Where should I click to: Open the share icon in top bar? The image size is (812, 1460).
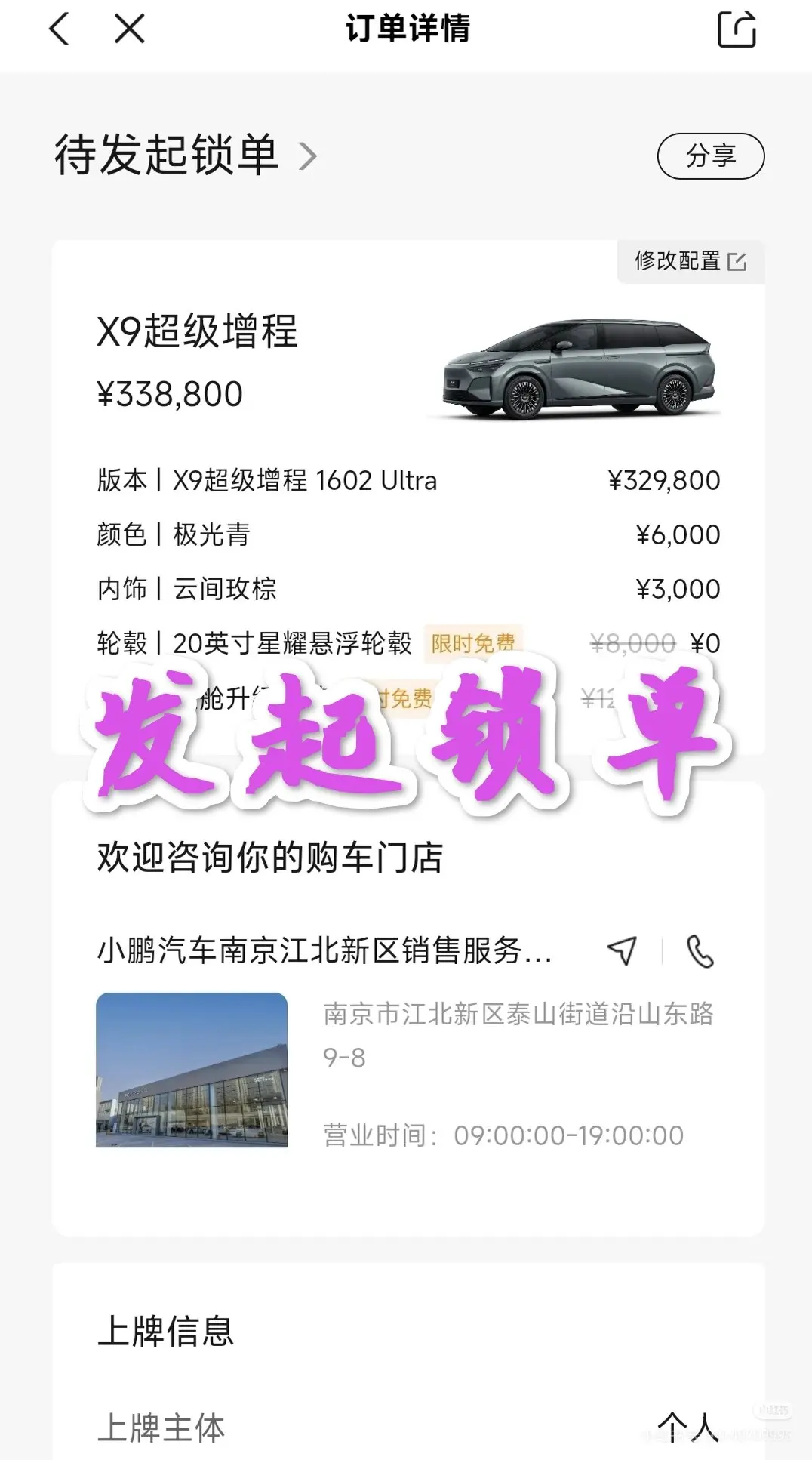tap(737, 30)
